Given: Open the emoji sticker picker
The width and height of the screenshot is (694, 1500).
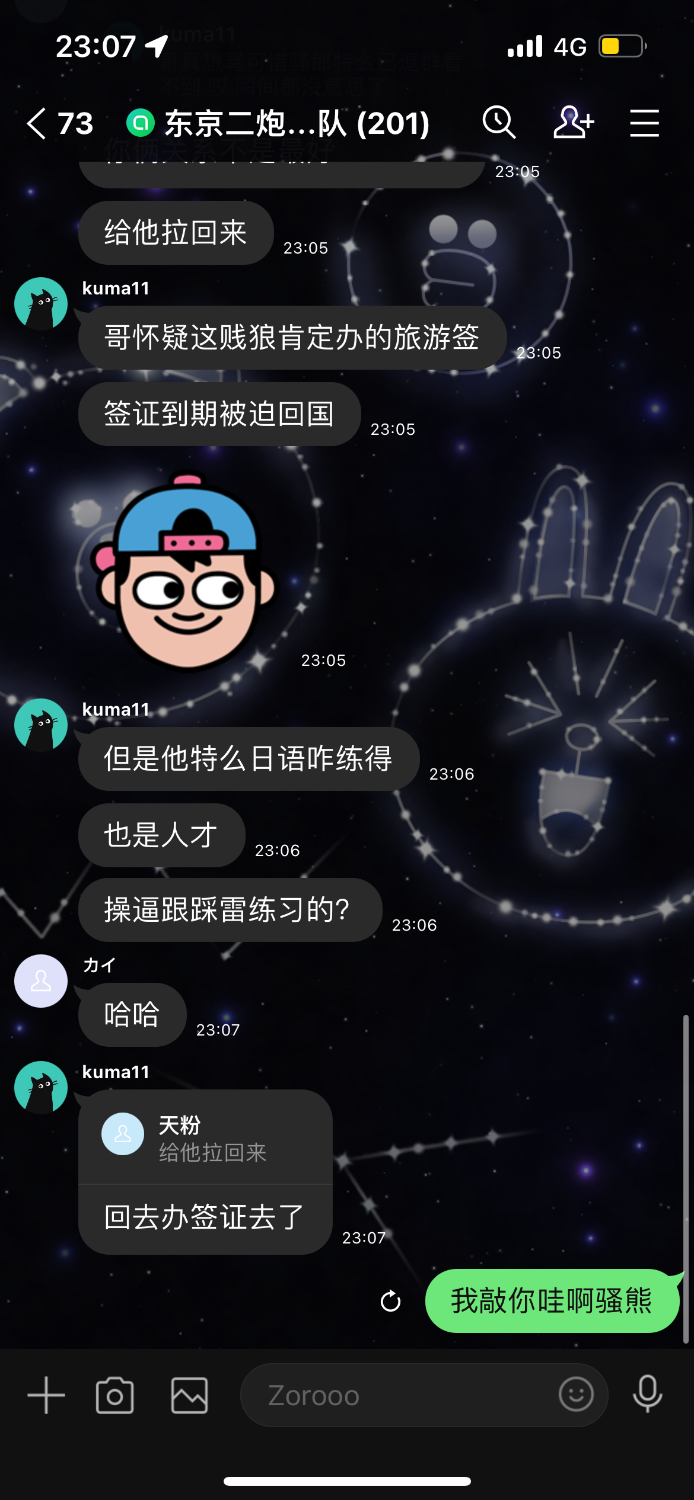Looking at the screenshot, I should pos(576,1394).
